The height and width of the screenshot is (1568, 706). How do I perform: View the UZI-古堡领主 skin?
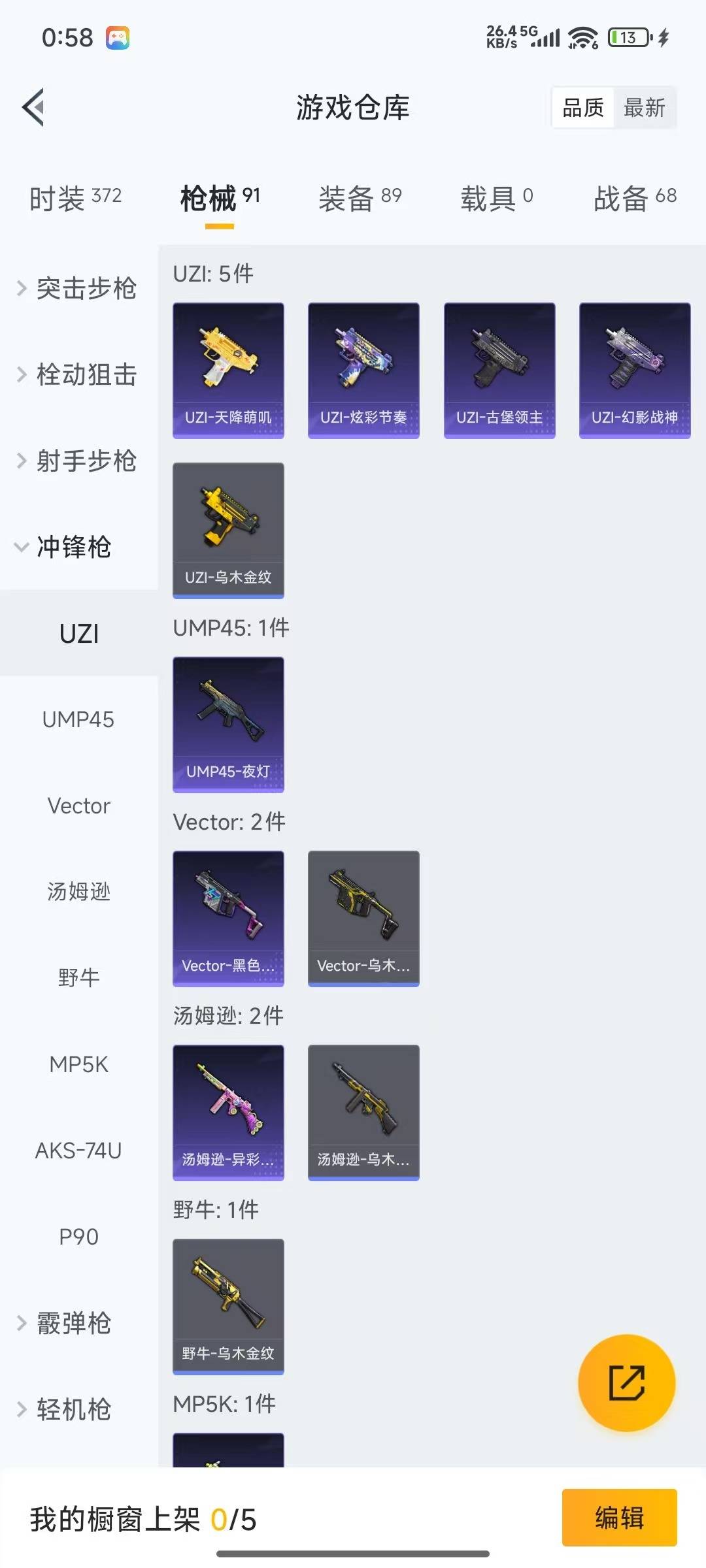[x=499, y=370]
